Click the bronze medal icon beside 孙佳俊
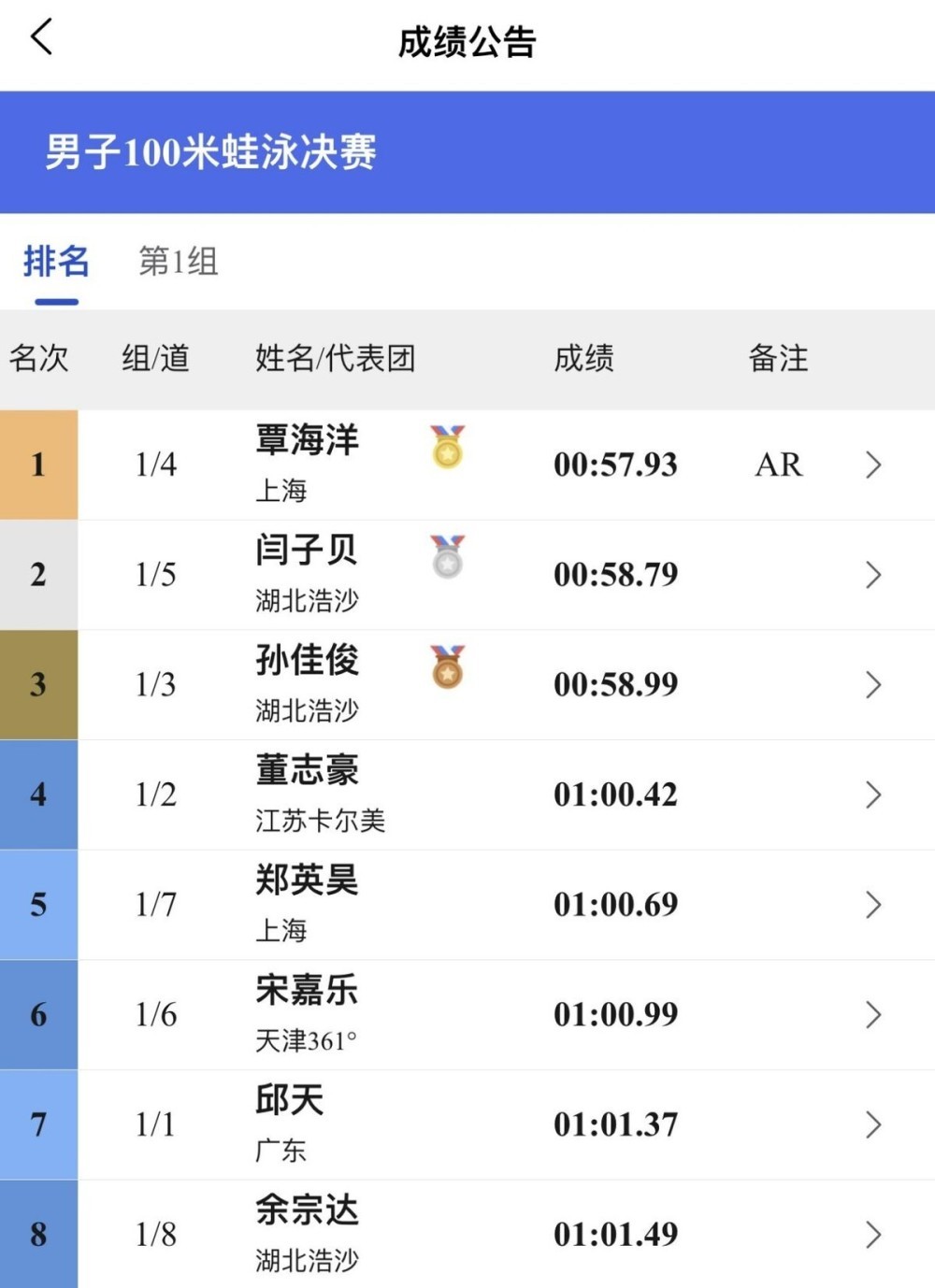Image resolution: width=935 pixels, height=1288 pixels. tap(447, 670)
